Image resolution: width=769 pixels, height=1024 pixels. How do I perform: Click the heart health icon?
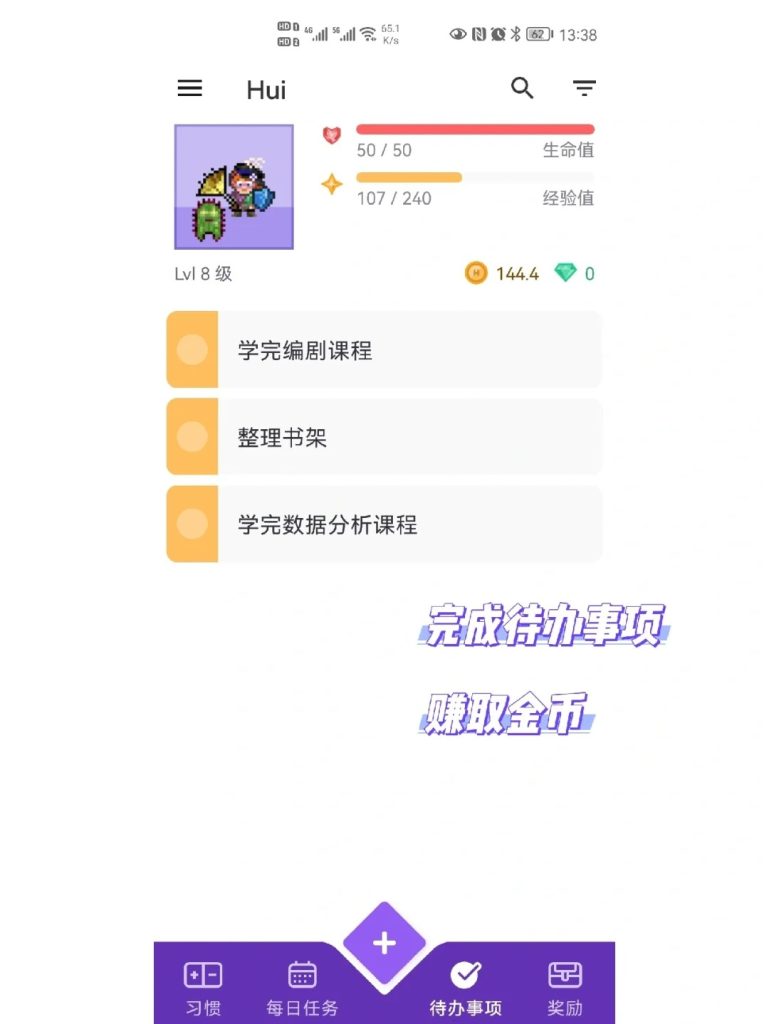click(x=330, y=133)
